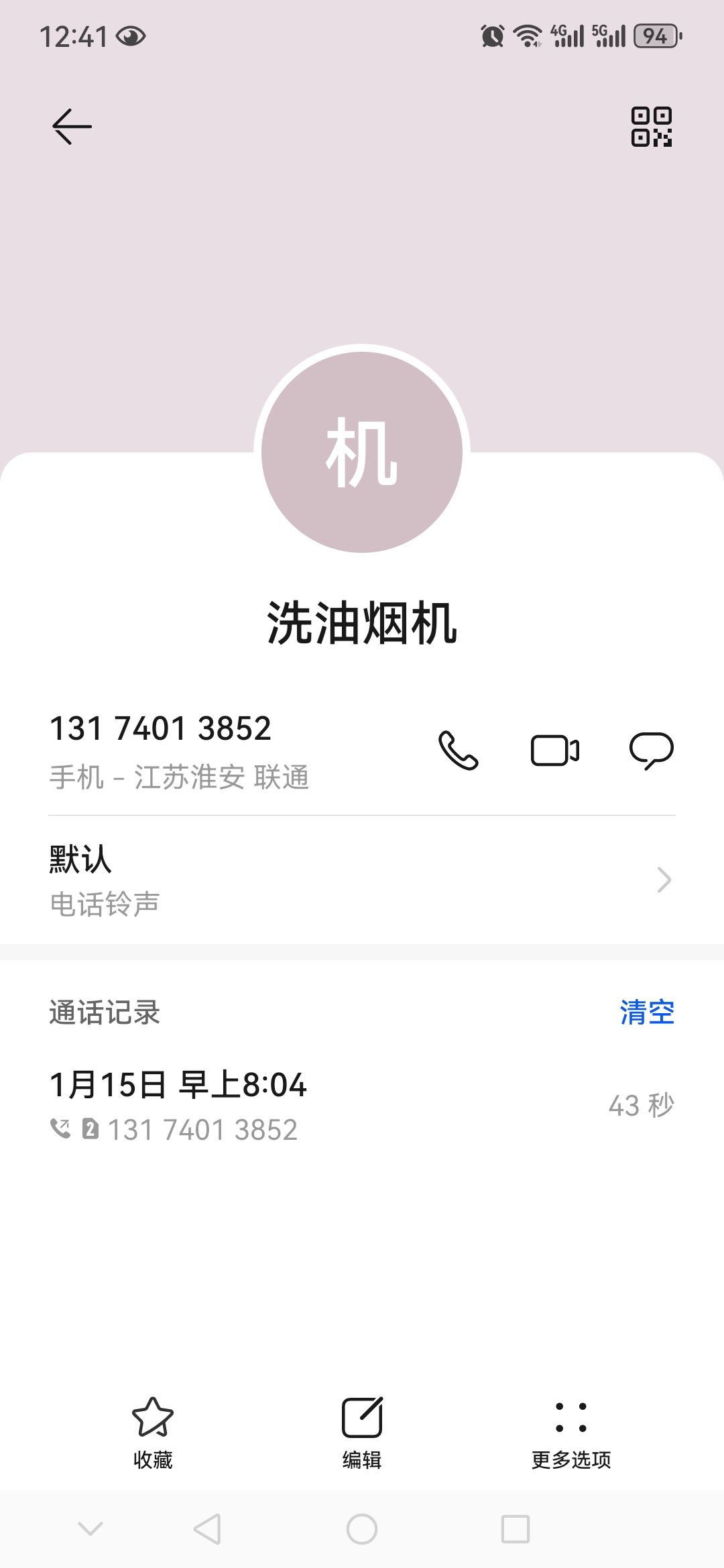Open the 1月15日 早上8:04 call record

[362, 1106]
